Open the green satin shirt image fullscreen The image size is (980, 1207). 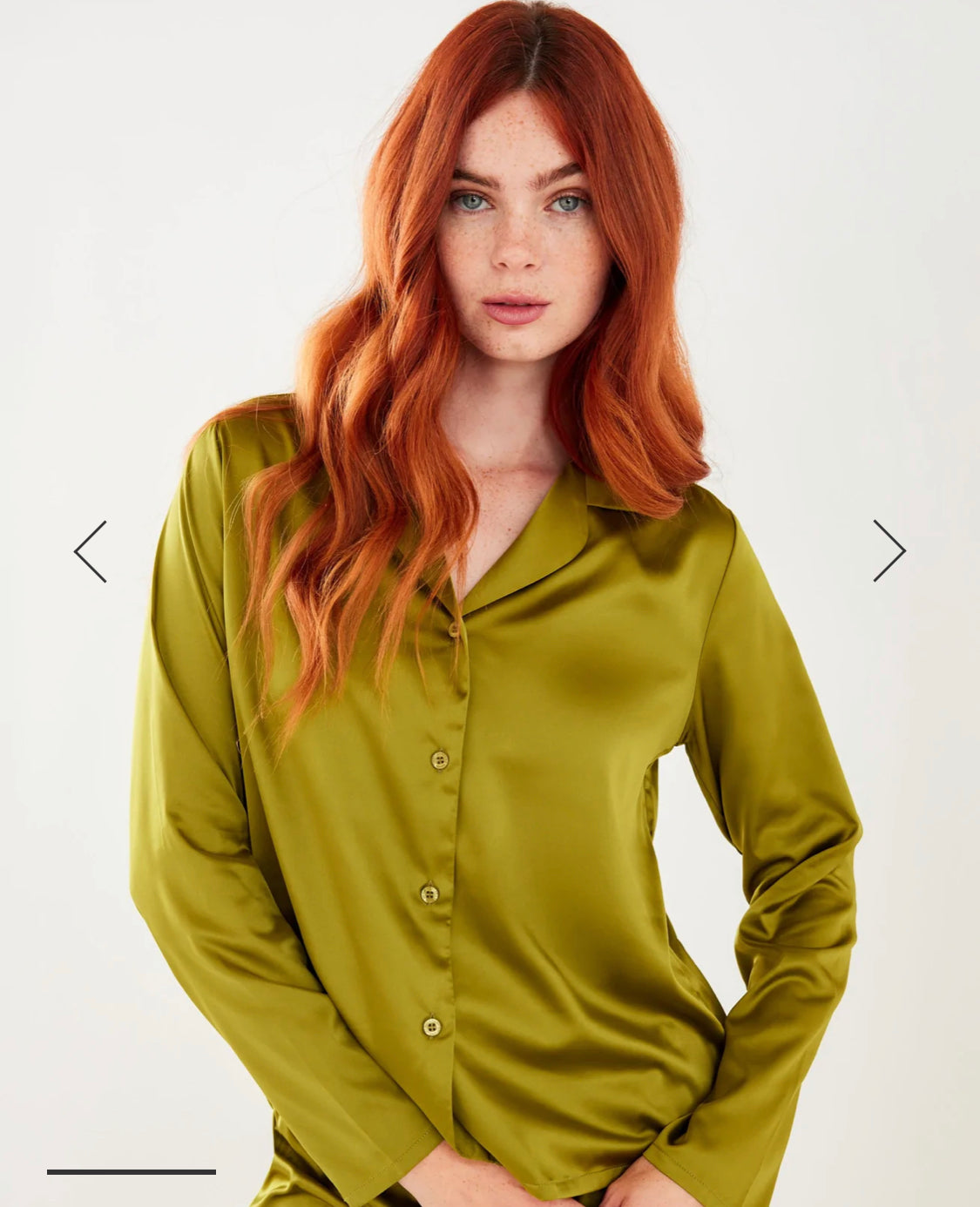click(523, 784)
